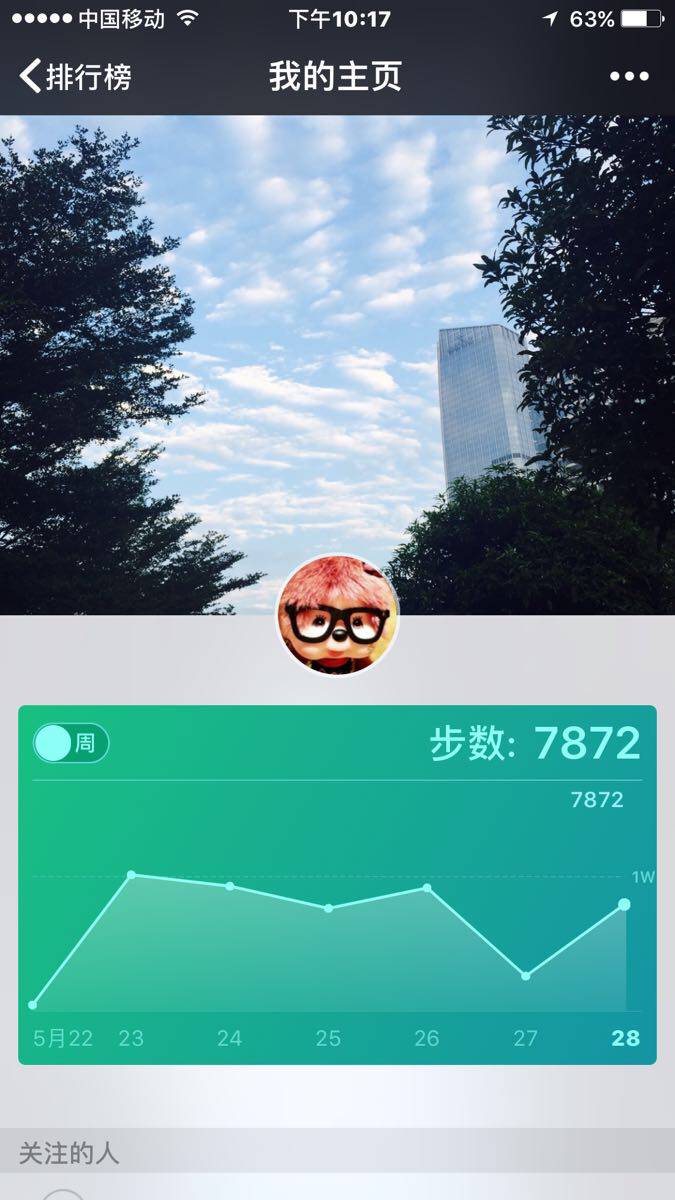Toggle the 周 weekly view switch
Viewport: 675px width, 1200px height.
(x=71, y=743)
